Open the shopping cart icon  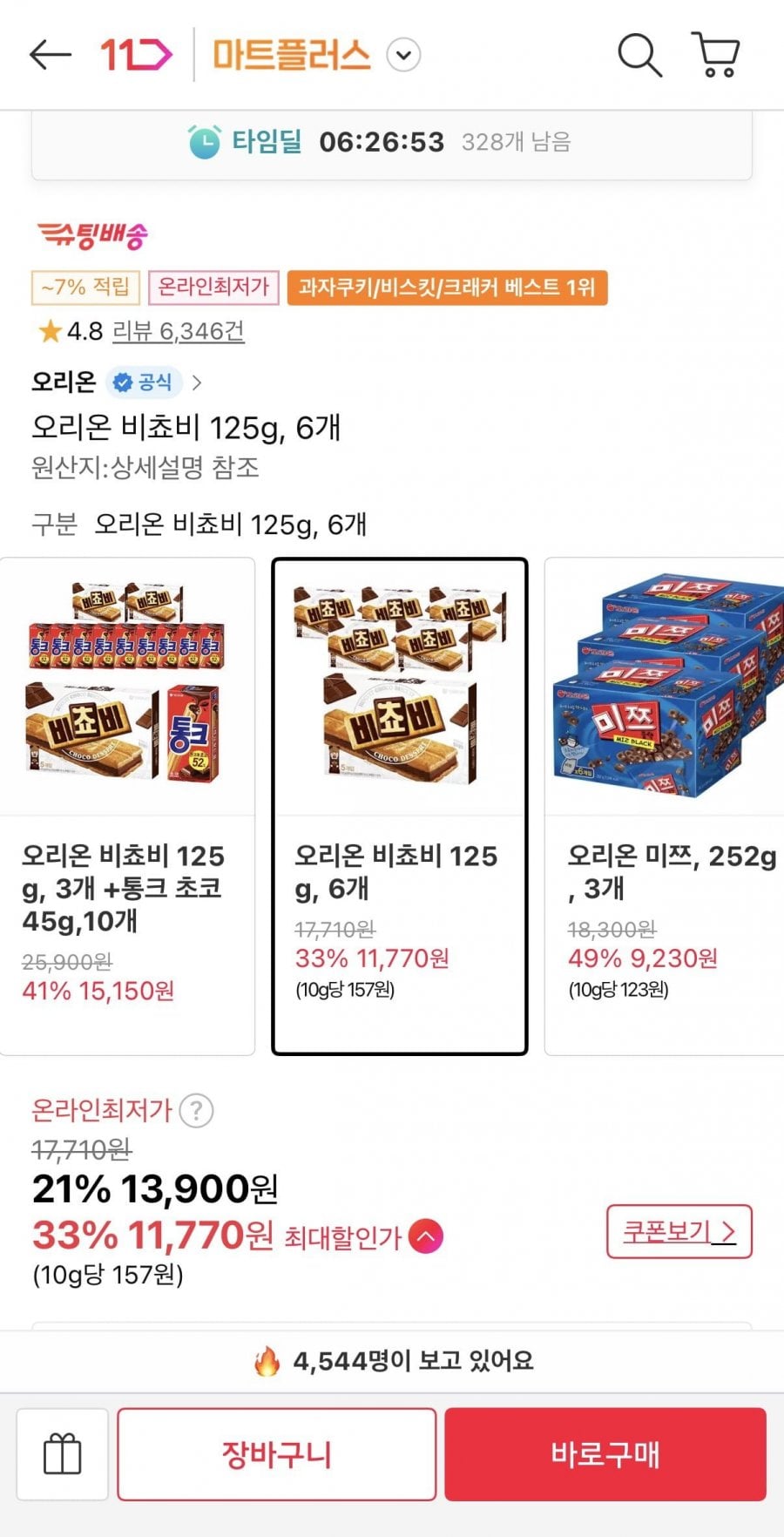click(716, 55)
